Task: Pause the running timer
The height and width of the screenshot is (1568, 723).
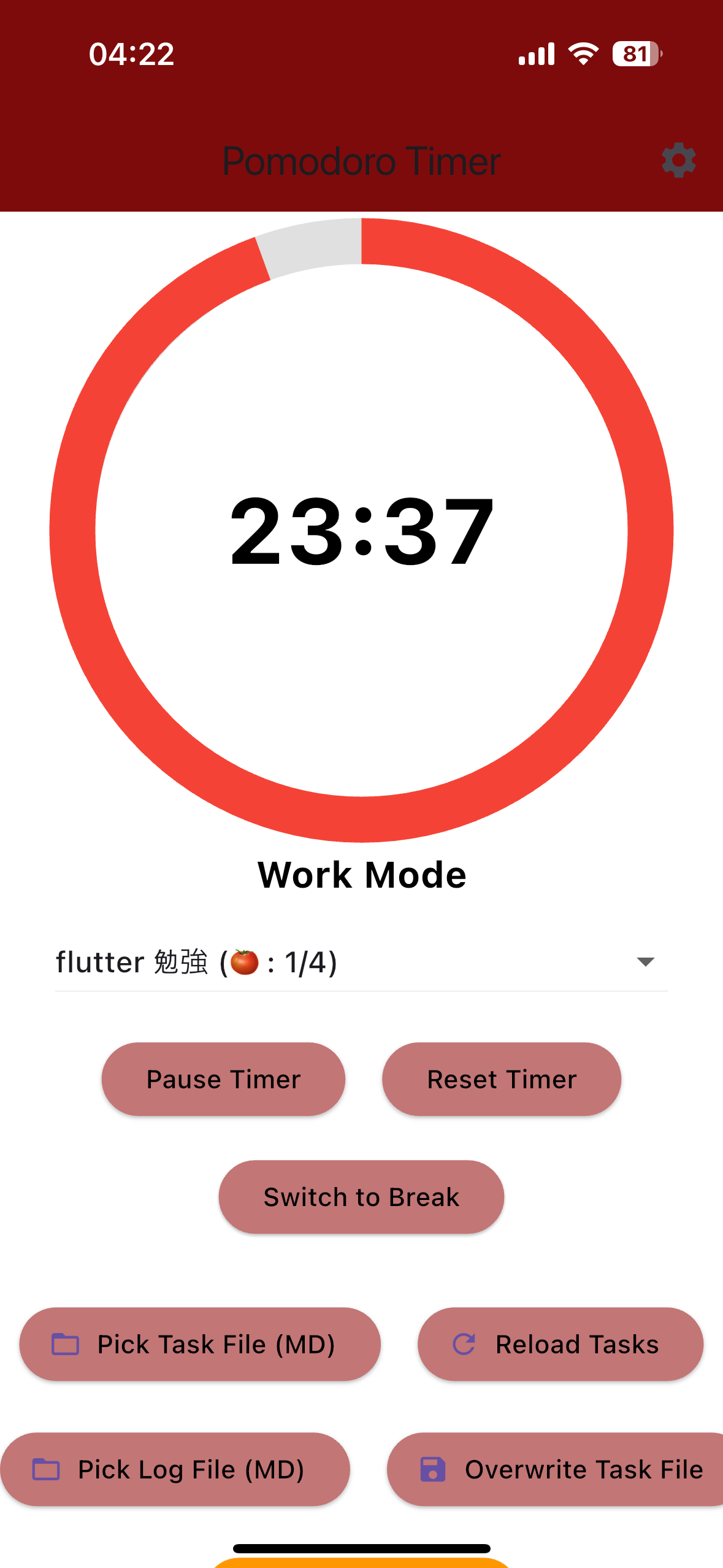Action: click(x=223, y=1079)
